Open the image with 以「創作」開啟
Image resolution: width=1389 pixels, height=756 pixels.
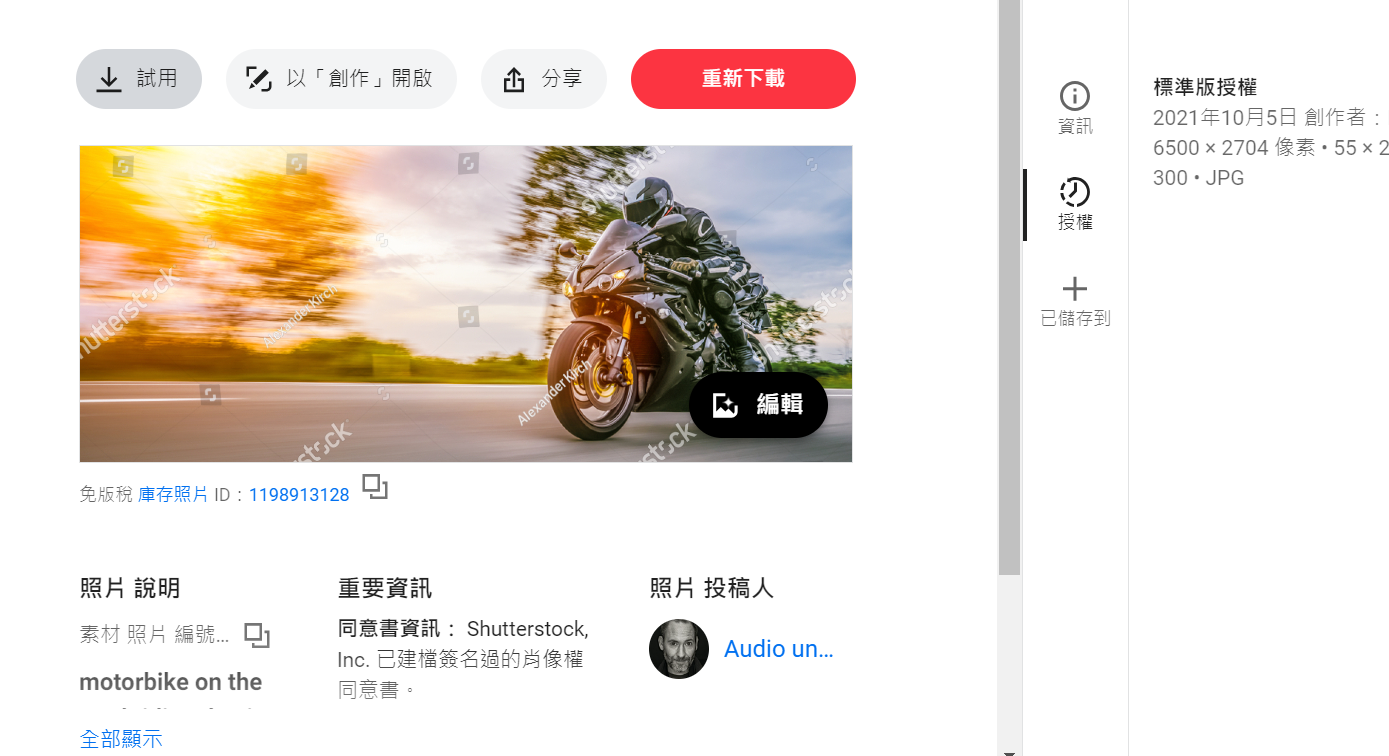pos(341,79)
